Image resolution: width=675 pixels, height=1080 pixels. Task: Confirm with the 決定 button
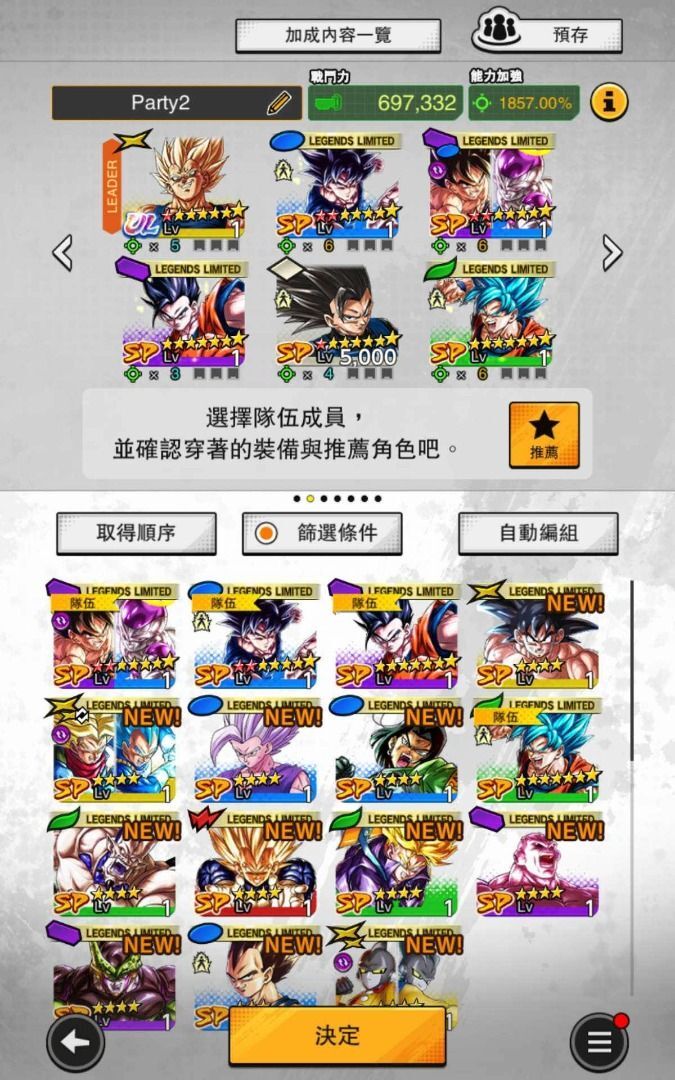[x=338, y=1035]
